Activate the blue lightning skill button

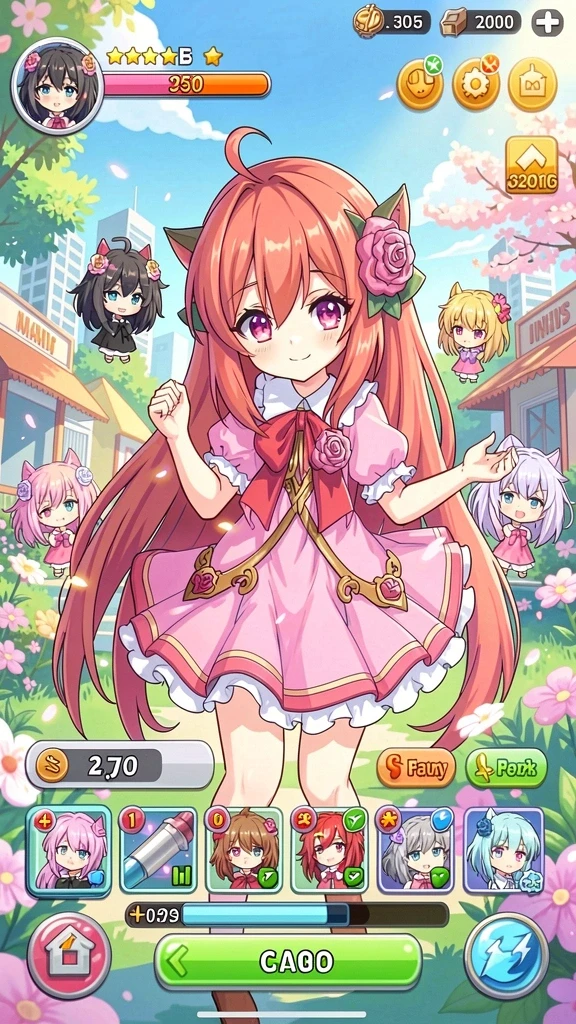[507, 955]
